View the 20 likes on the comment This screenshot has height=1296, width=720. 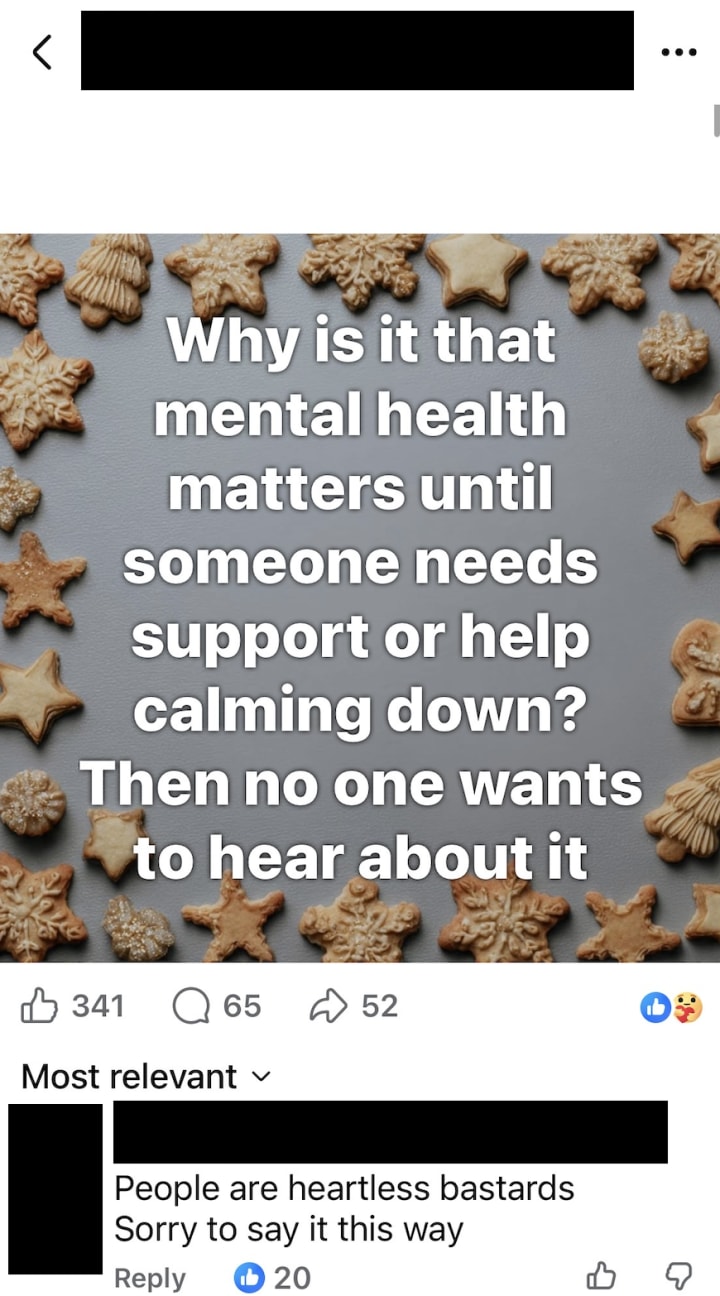click(273, 1278)
